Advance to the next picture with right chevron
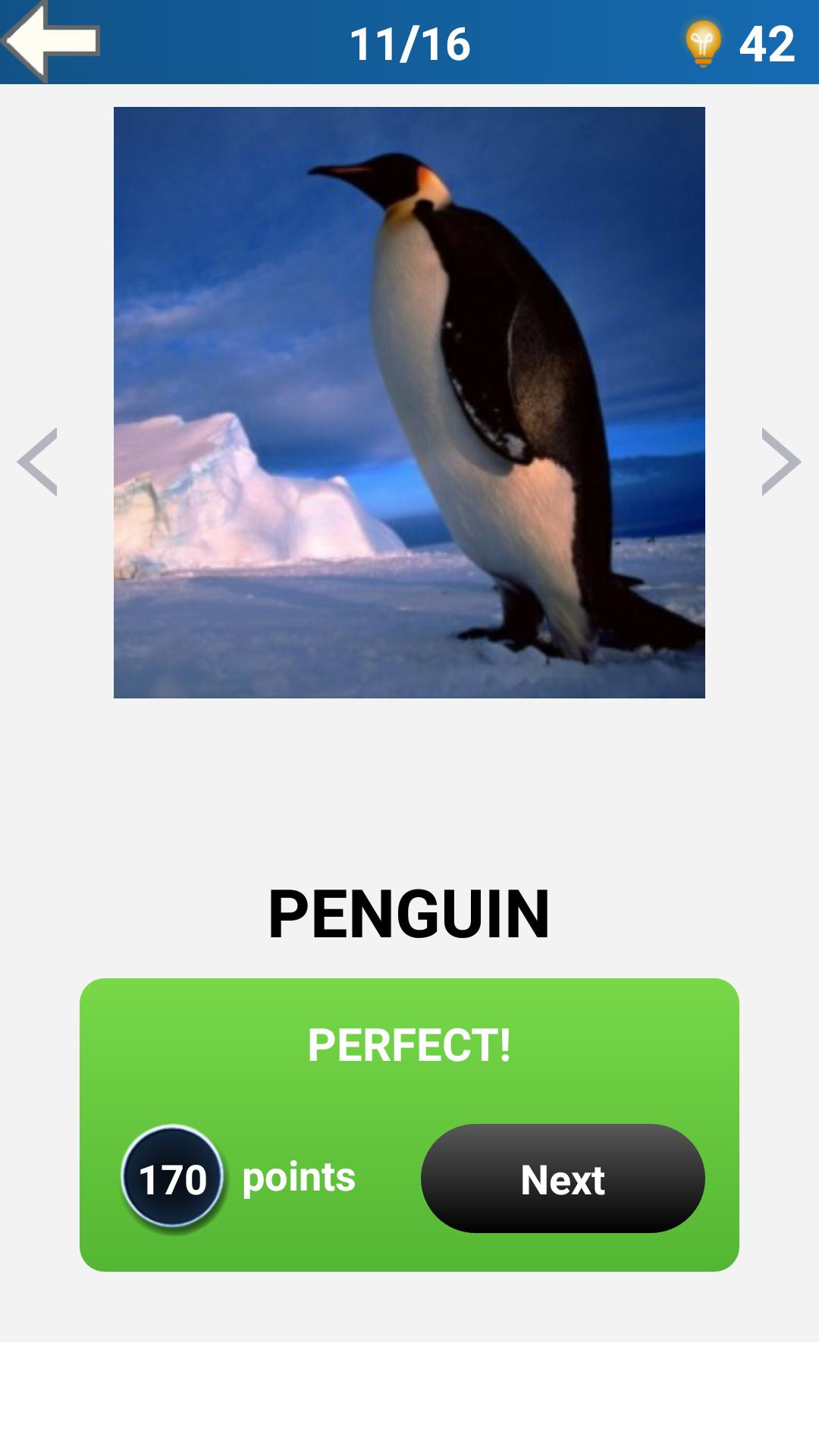 click(x=781, y=461)
